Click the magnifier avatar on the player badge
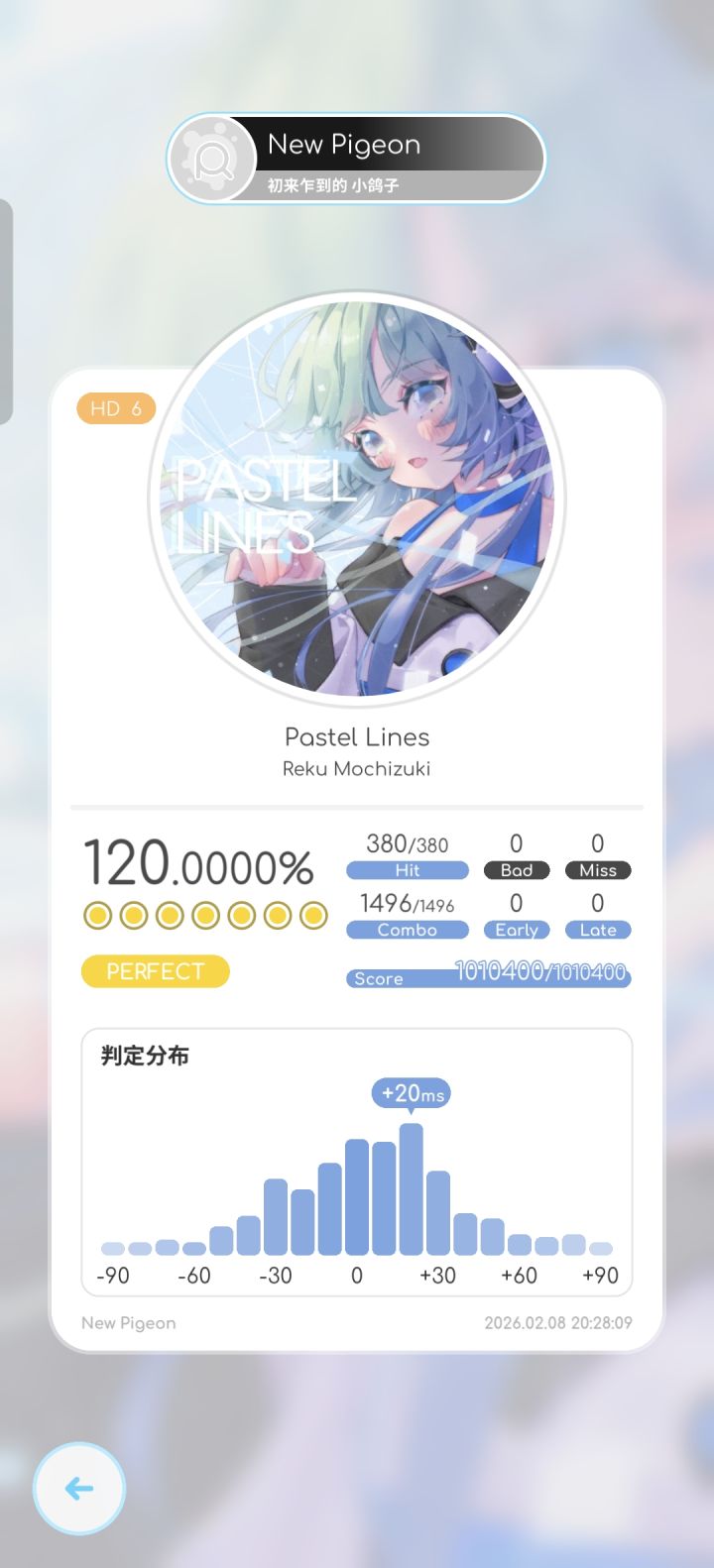Viewport: 714px width, 1568px height. (215, 159)
